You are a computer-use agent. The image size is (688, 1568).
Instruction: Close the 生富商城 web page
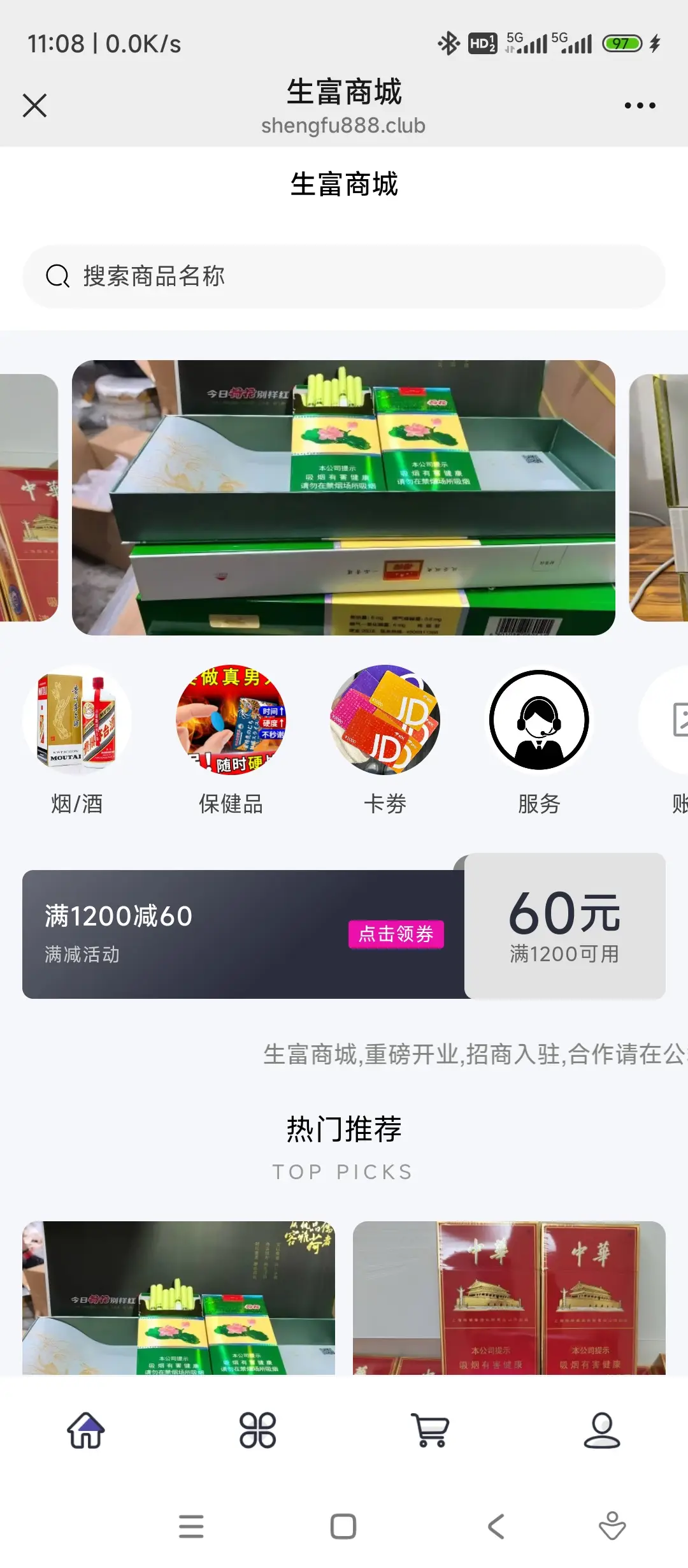pos(34,105)
